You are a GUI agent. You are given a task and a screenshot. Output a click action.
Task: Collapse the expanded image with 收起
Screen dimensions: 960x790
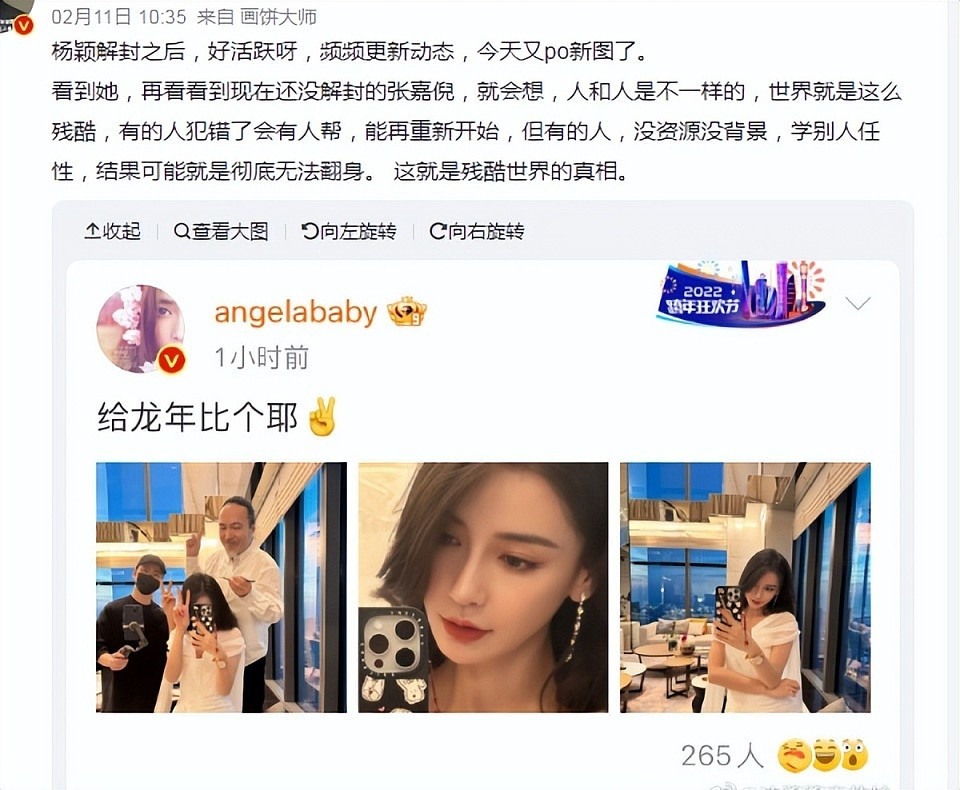point(112,232)
